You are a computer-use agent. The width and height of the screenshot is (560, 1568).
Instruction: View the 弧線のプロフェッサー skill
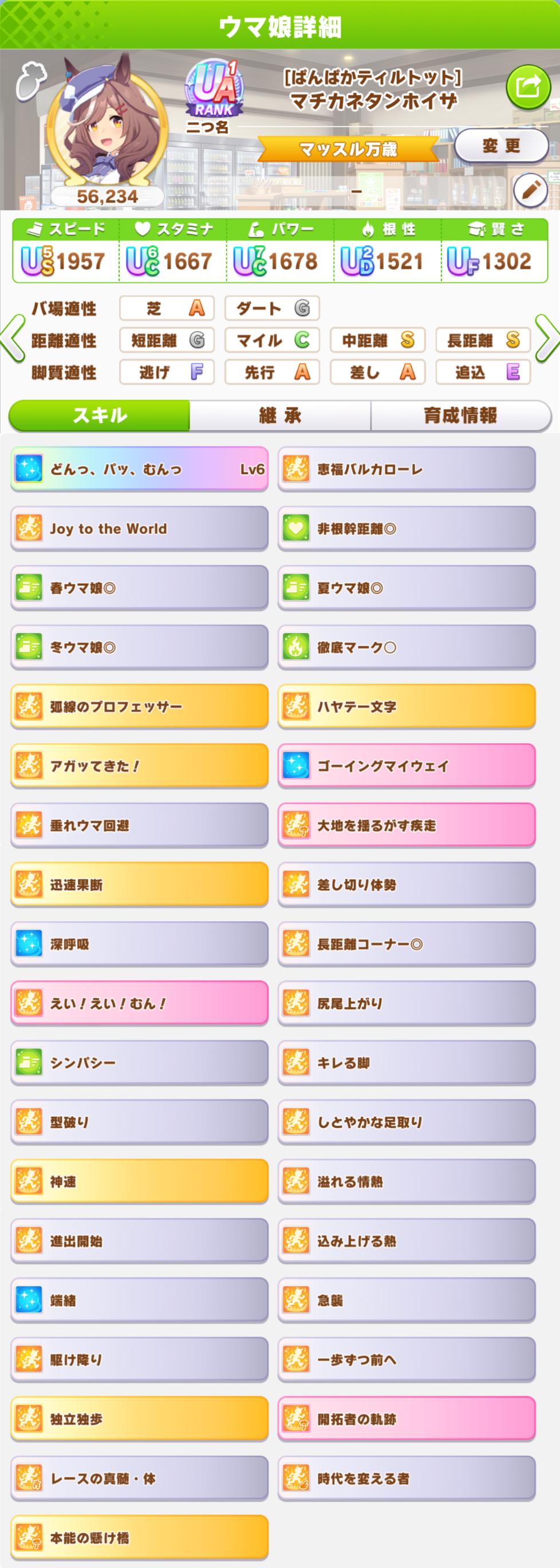[x=139, y=706]
